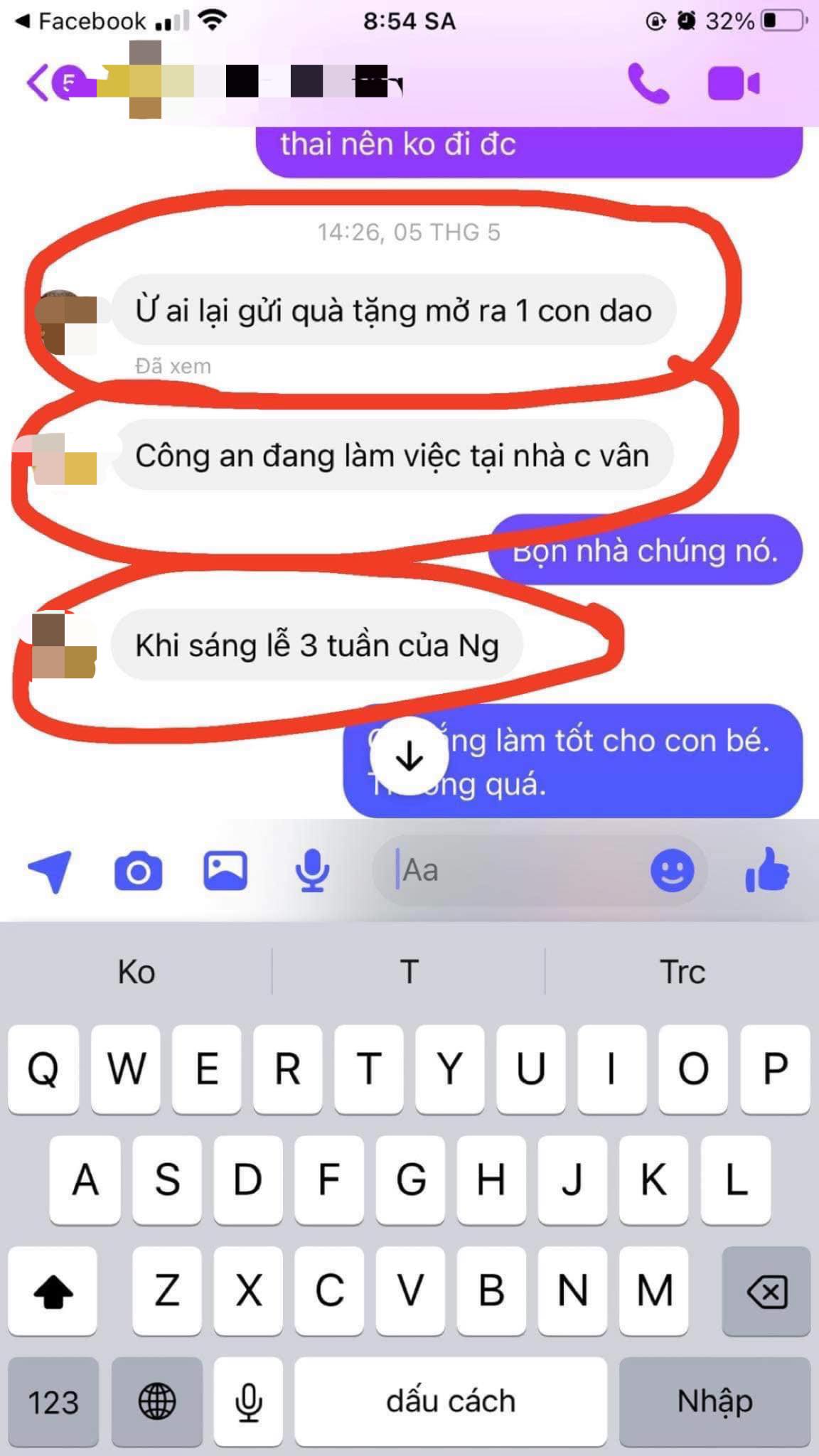819x1456 pixels.
Task: Record a voice message
Action: [x=312, y=870]
